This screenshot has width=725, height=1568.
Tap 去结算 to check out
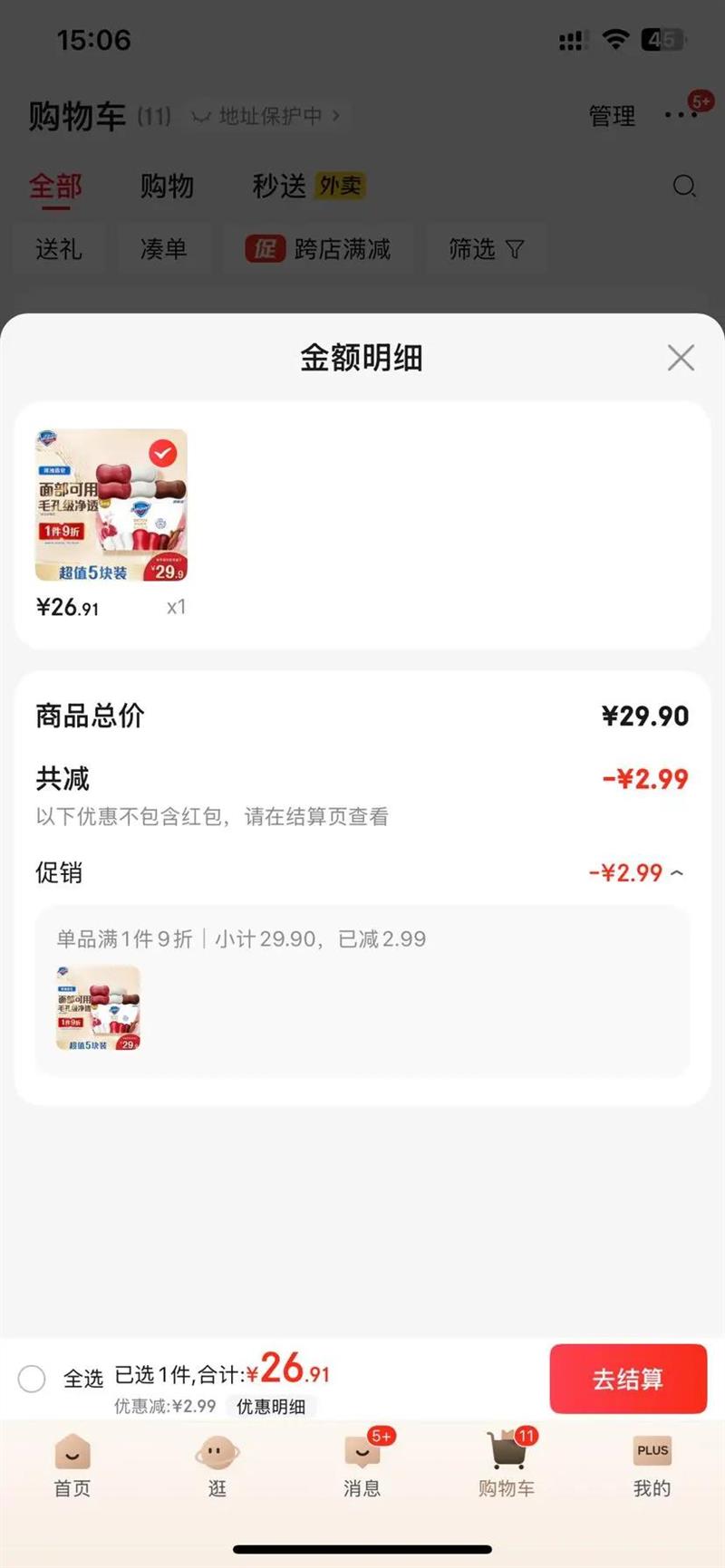click(628, 1379)
